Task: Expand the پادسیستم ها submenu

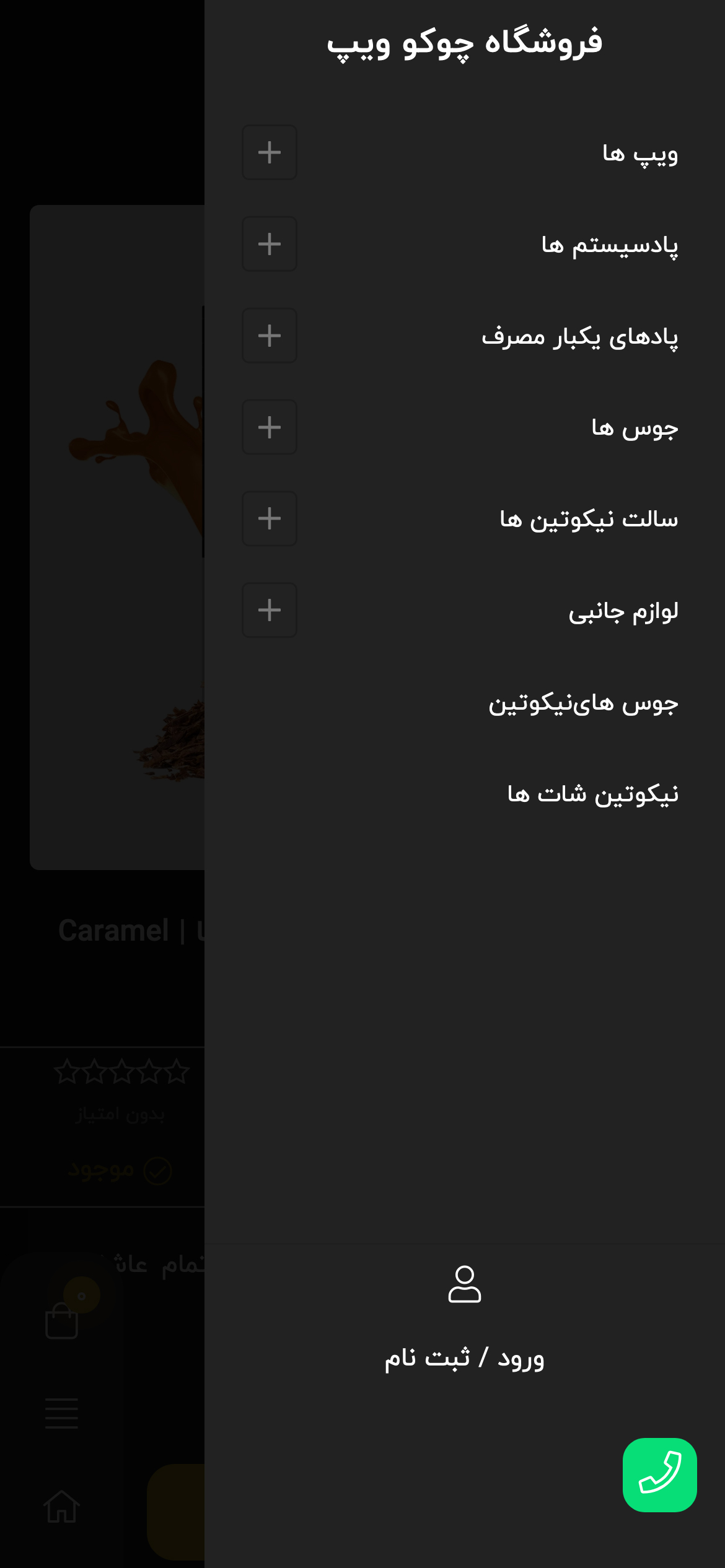Action: 270,244
